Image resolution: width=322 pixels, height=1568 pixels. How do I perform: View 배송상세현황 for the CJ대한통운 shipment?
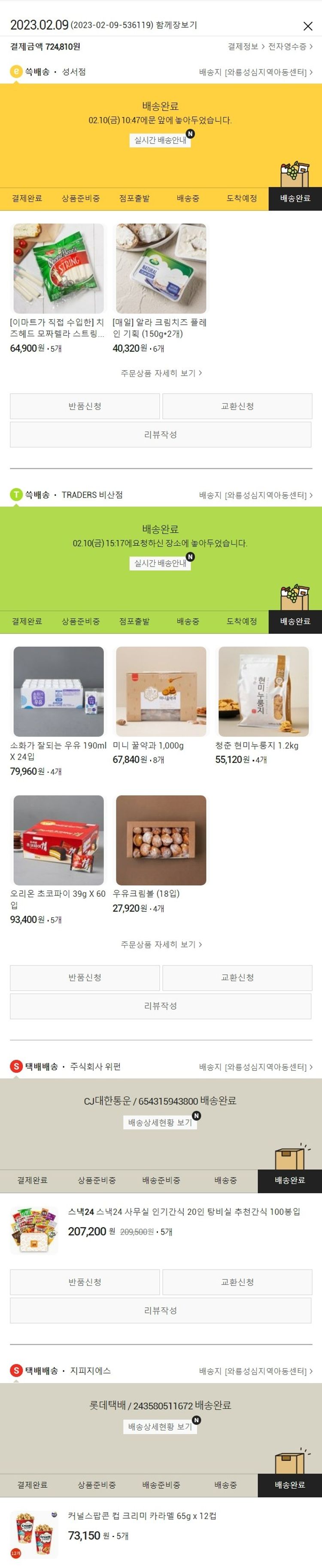(x=161, y=1122)
